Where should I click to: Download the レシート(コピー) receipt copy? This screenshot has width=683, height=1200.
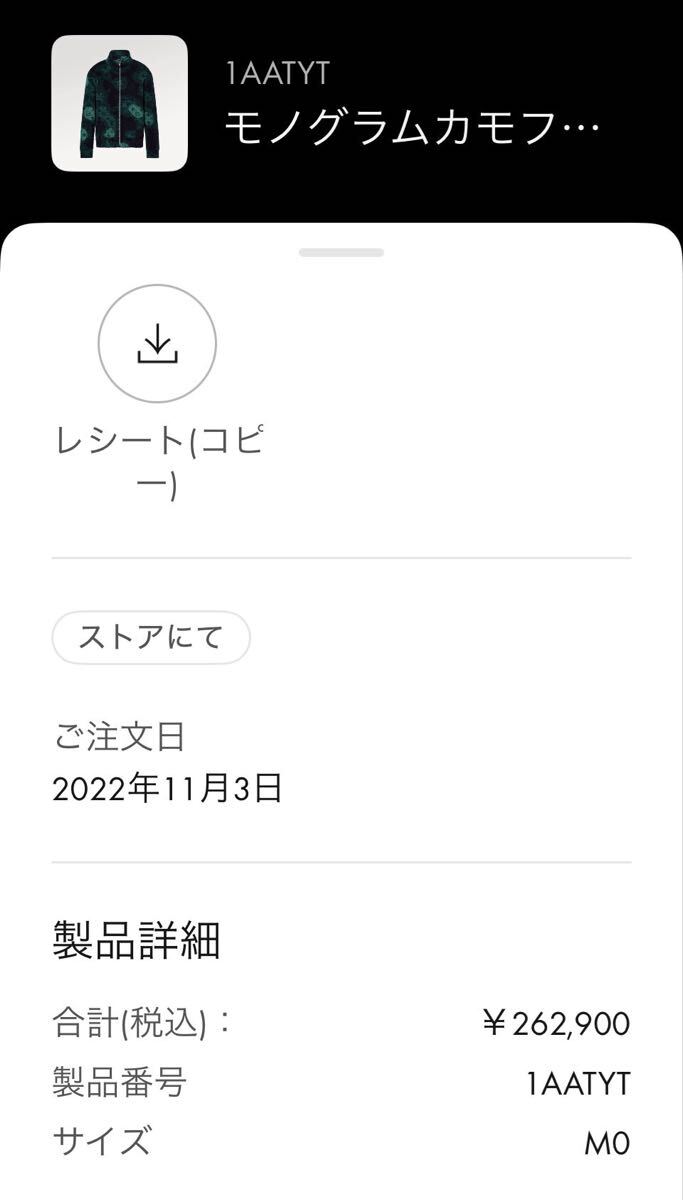(157, 344)
